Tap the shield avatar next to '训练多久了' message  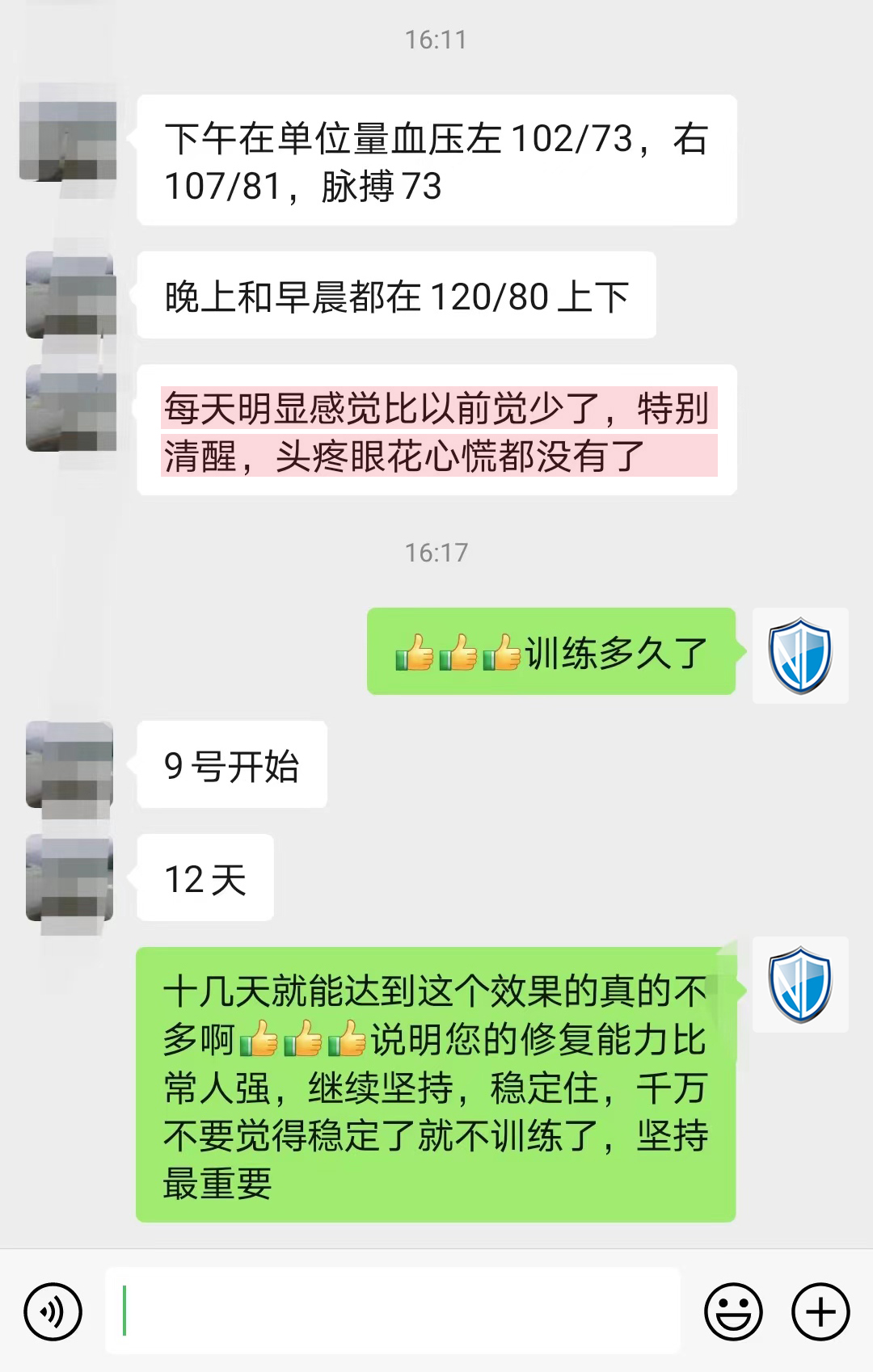800,656
